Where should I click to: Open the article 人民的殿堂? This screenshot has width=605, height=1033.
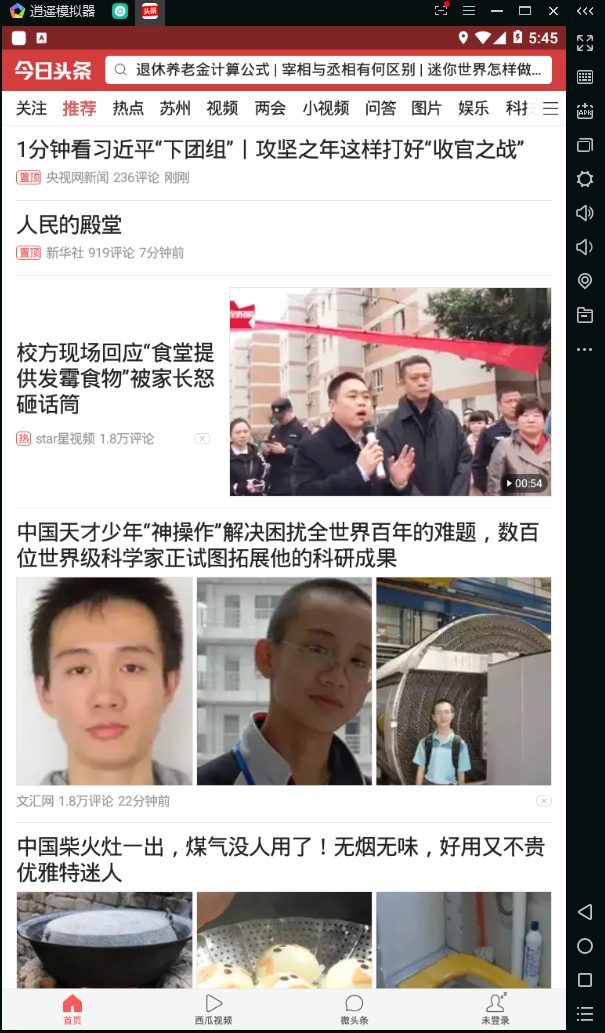[x=69, y=225]
